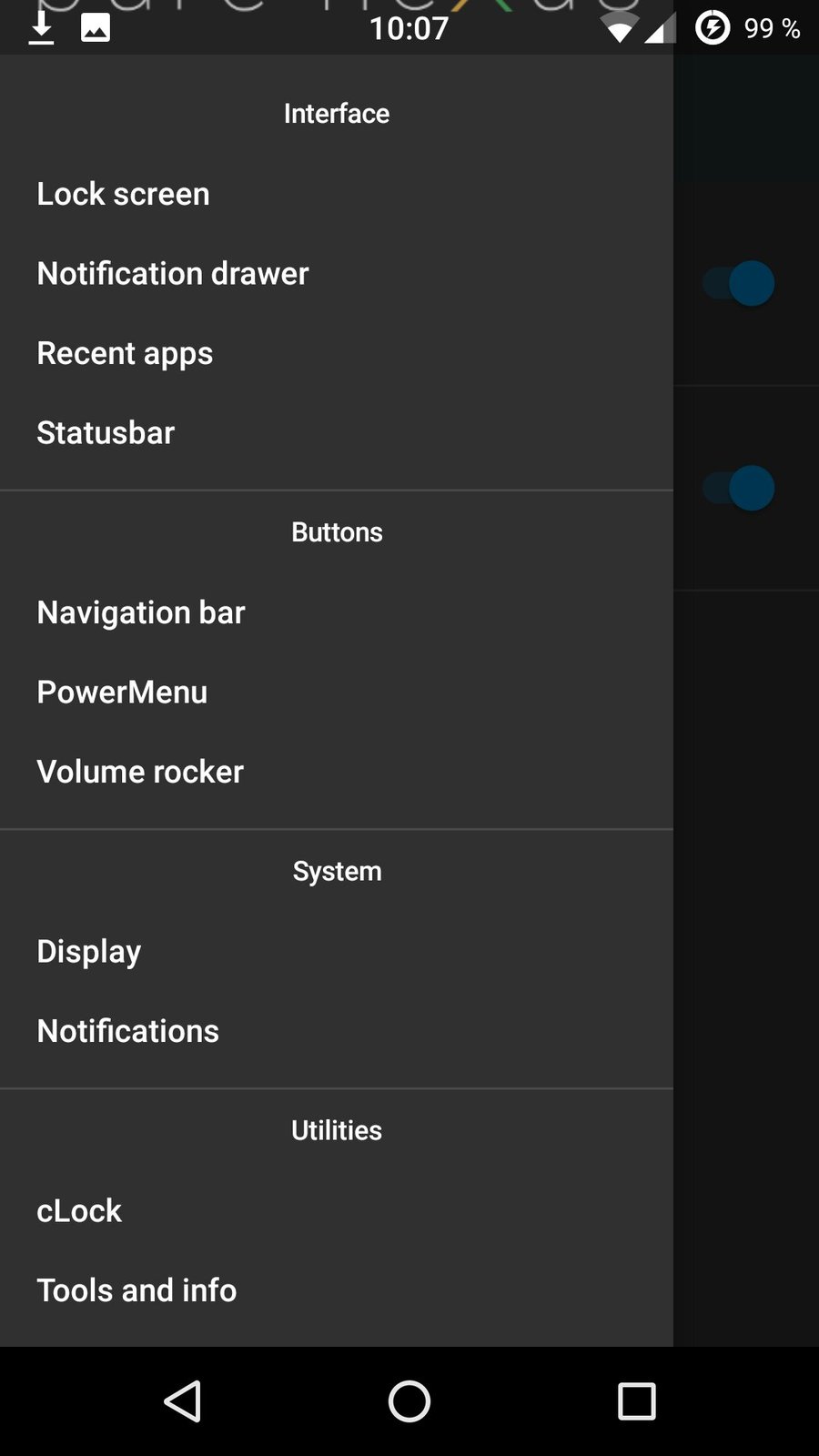The height and width of the screenshot is (1456, 819).
Task: Open the Statusbar section
Action: 106,433
